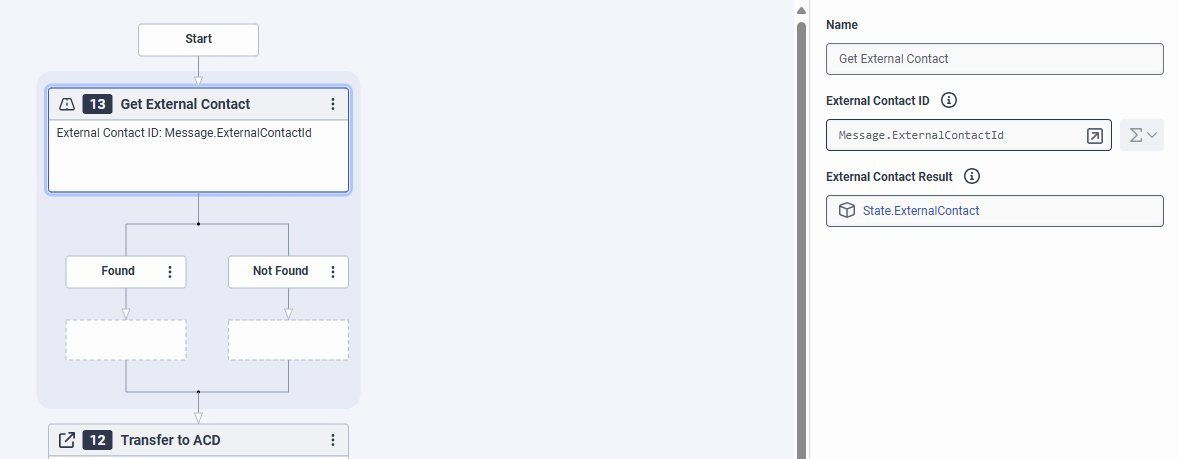This screenshot has height=459, width=1178.
Task: Open the Transfer to ACD options menu
Action: (333, 440)
